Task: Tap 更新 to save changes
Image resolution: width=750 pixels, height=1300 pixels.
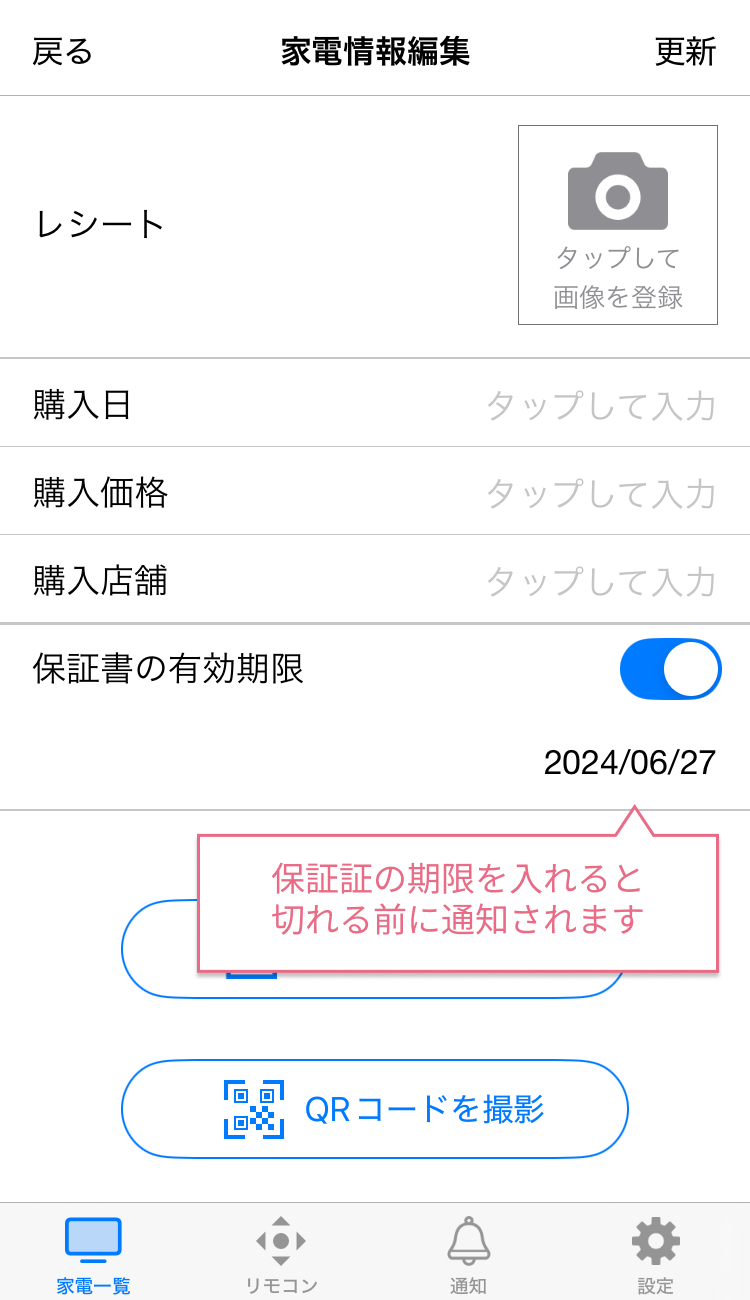Action: click(x=685, y=51)
